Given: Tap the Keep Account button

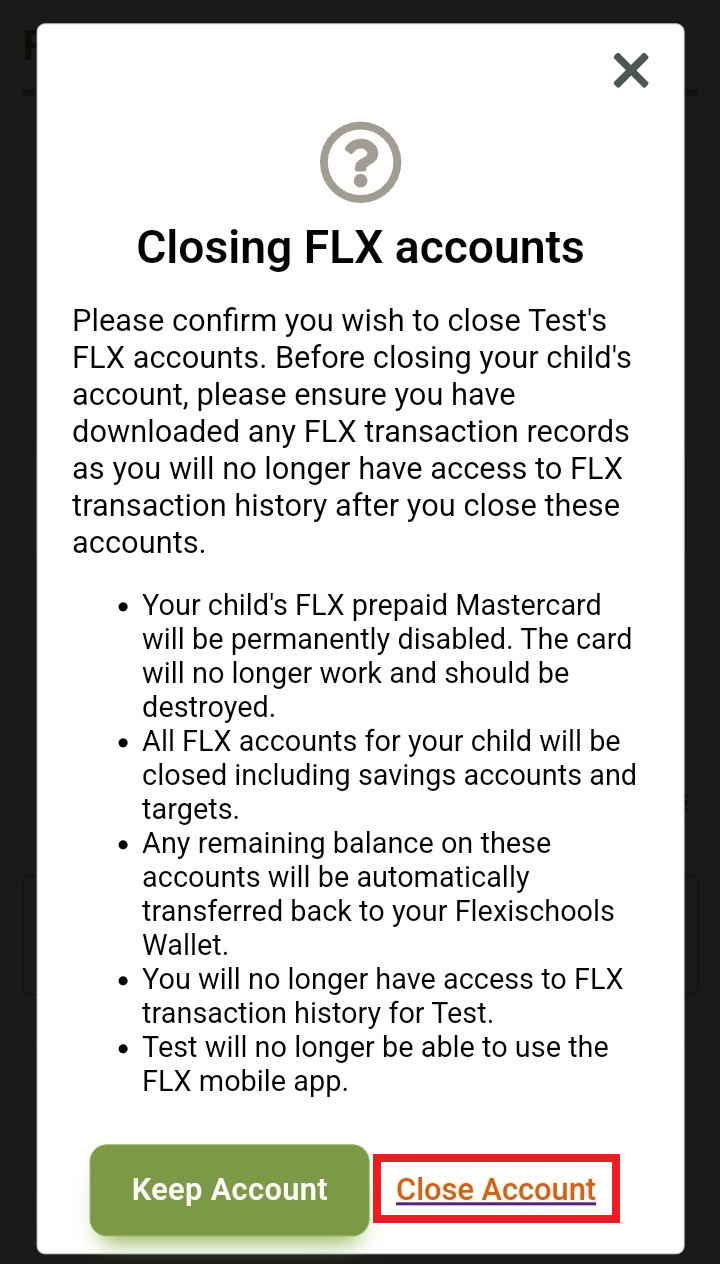Looking at the screenshot, I should [x=230, y=1189].
